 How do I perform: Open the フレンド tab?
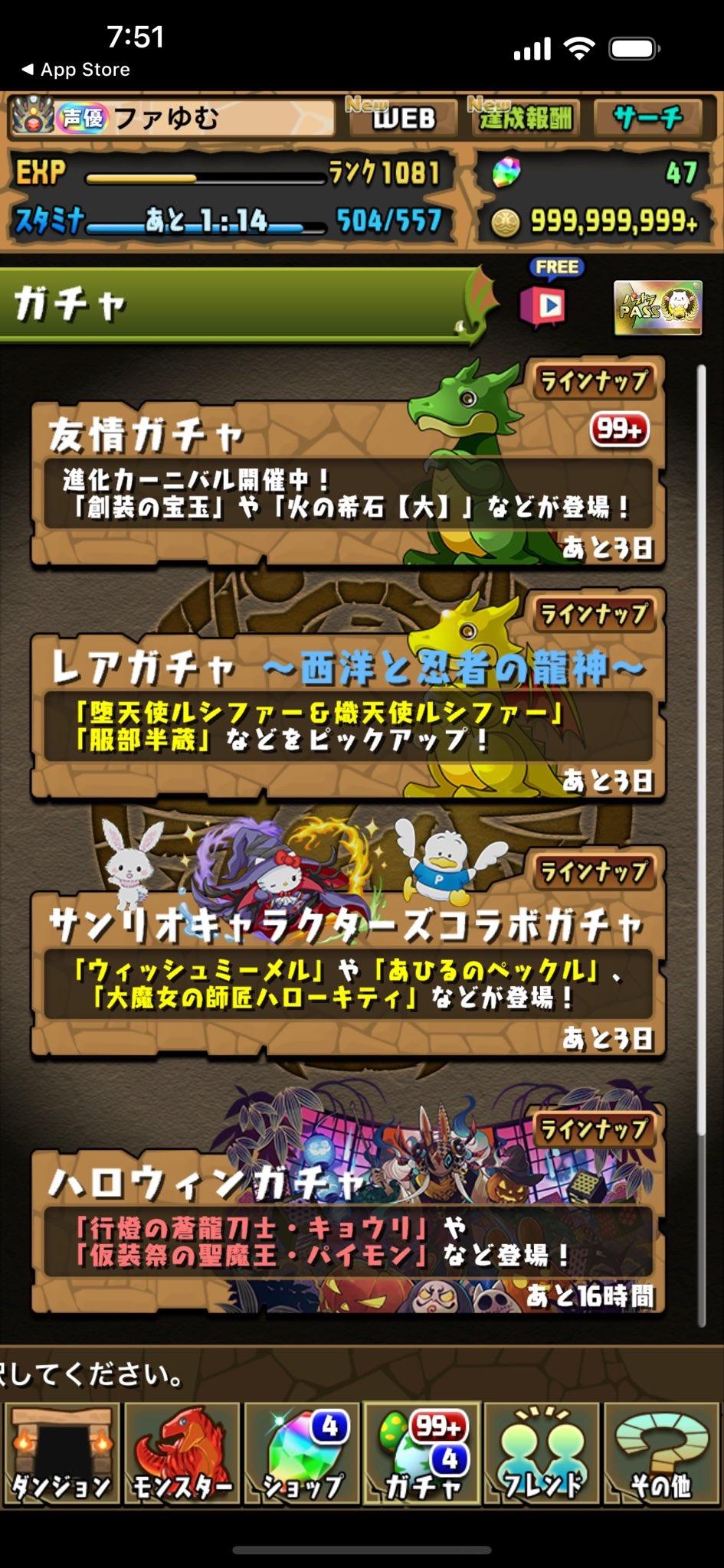(542, 1455)
